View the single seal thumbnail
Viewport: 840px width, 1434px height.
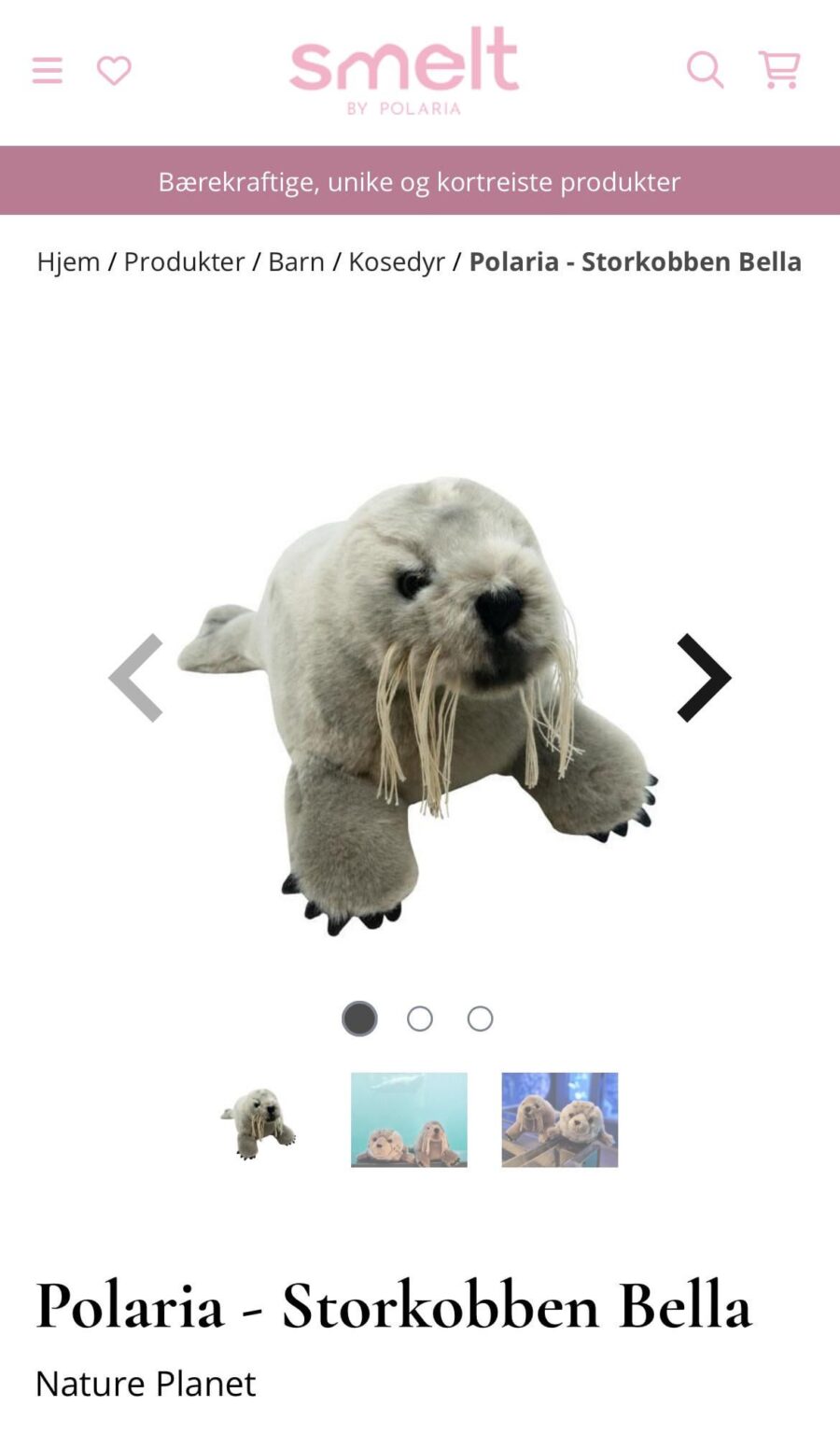coord(259,1120)
